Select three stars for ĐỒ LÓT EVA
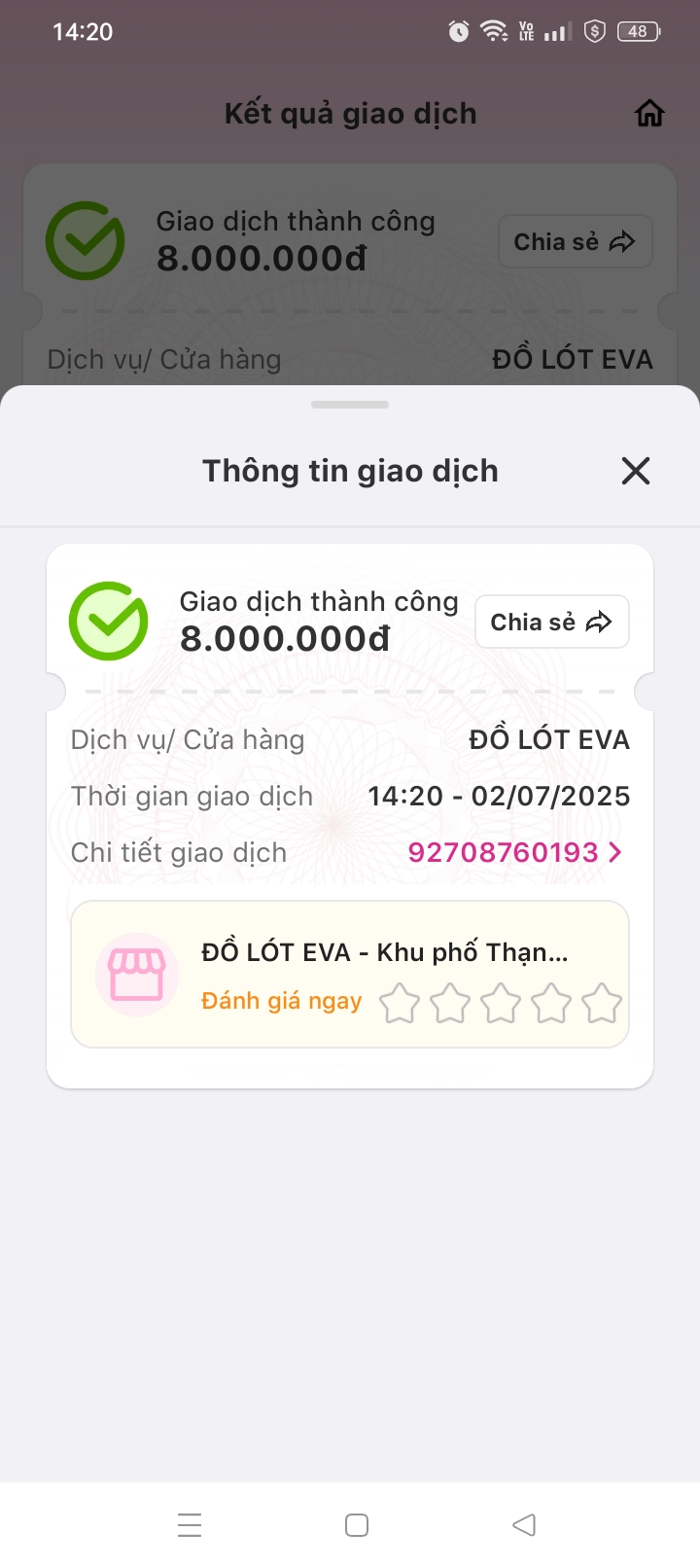 [x=501, y=1003]
